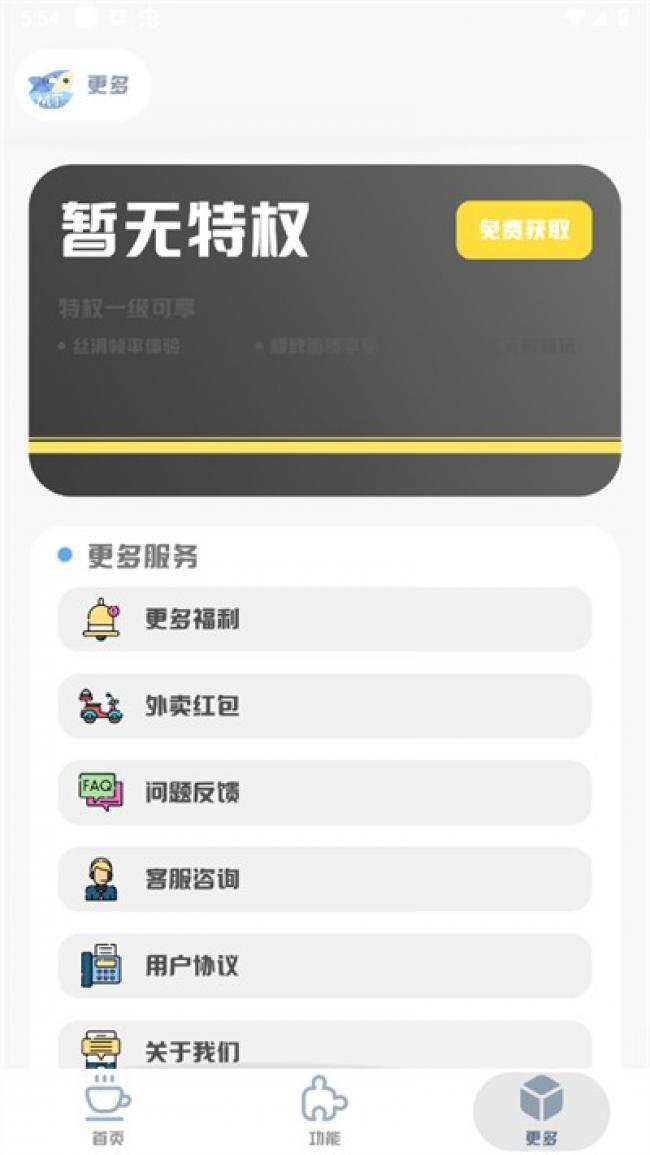Open 更多福利 row
650x1155 pixels.
click(x=324, y=619)
